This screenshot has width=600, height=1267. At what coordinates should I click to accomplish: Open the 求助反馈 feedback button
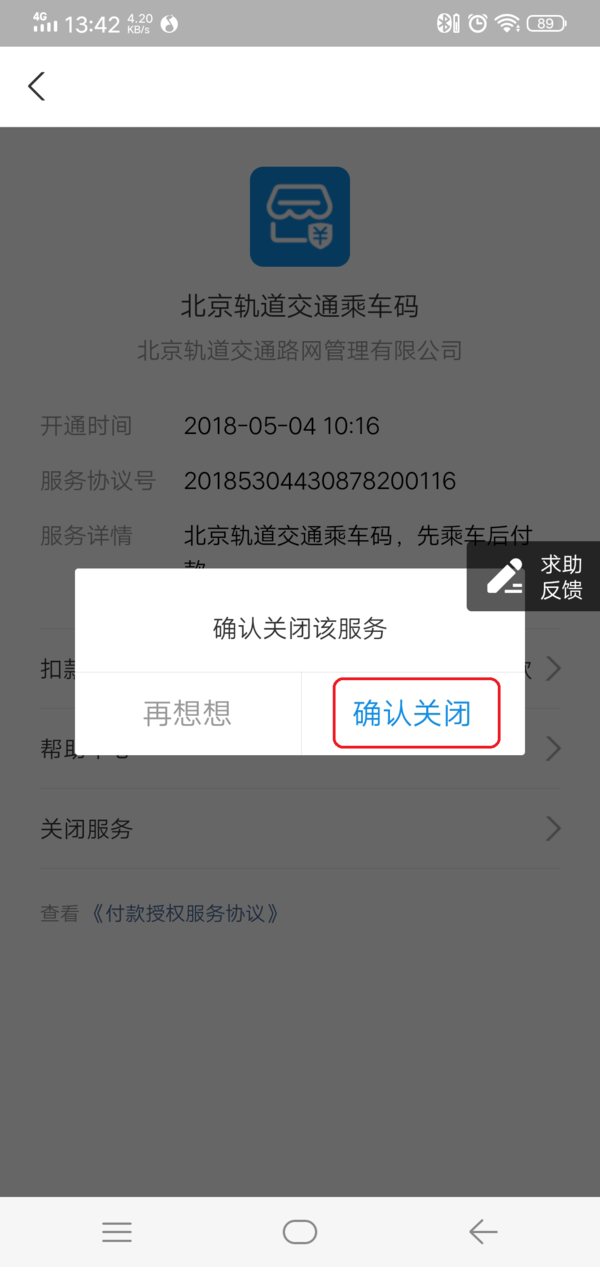pos(534,577)
